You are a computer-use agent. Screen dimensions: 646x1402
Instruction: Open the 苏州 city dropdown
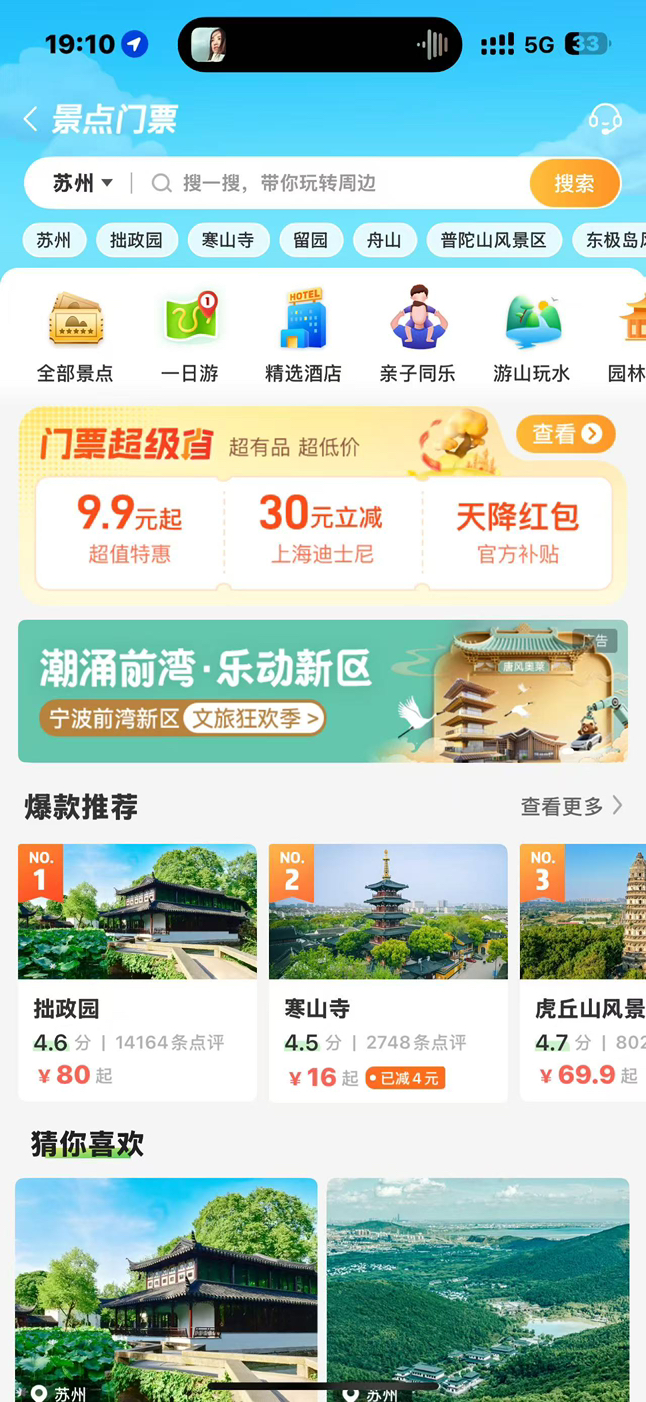(x=82, y=183)
